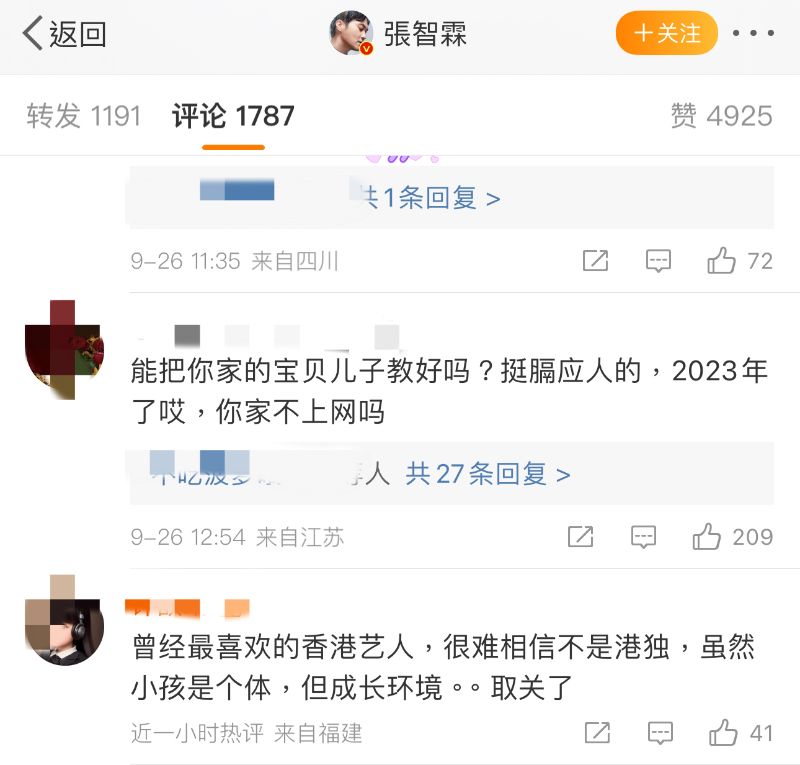Reply to the comment from 福建

pos(659,734)
